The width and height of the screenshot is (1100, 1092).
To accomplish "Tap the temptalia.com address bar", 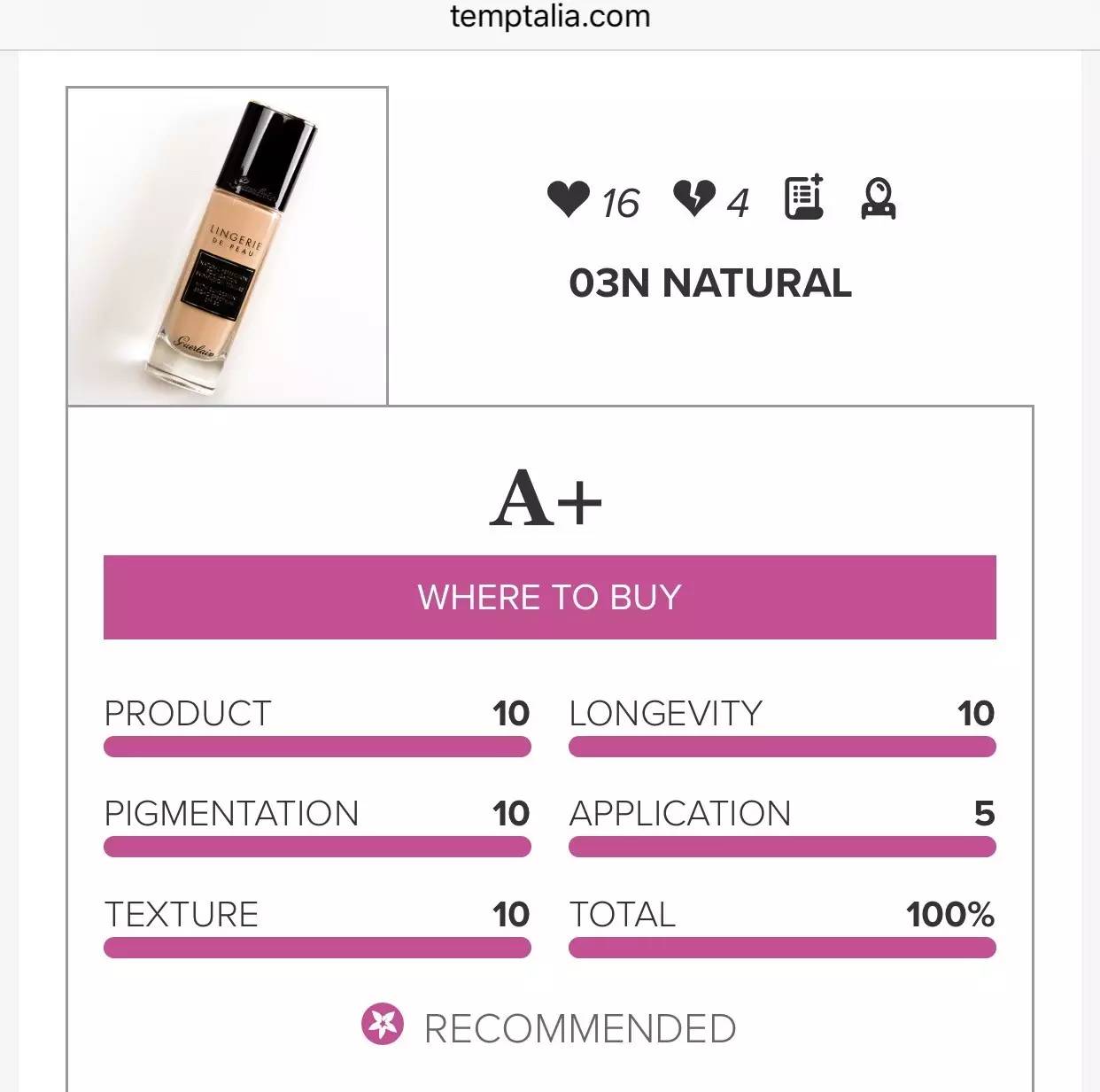I will (549, 16).
